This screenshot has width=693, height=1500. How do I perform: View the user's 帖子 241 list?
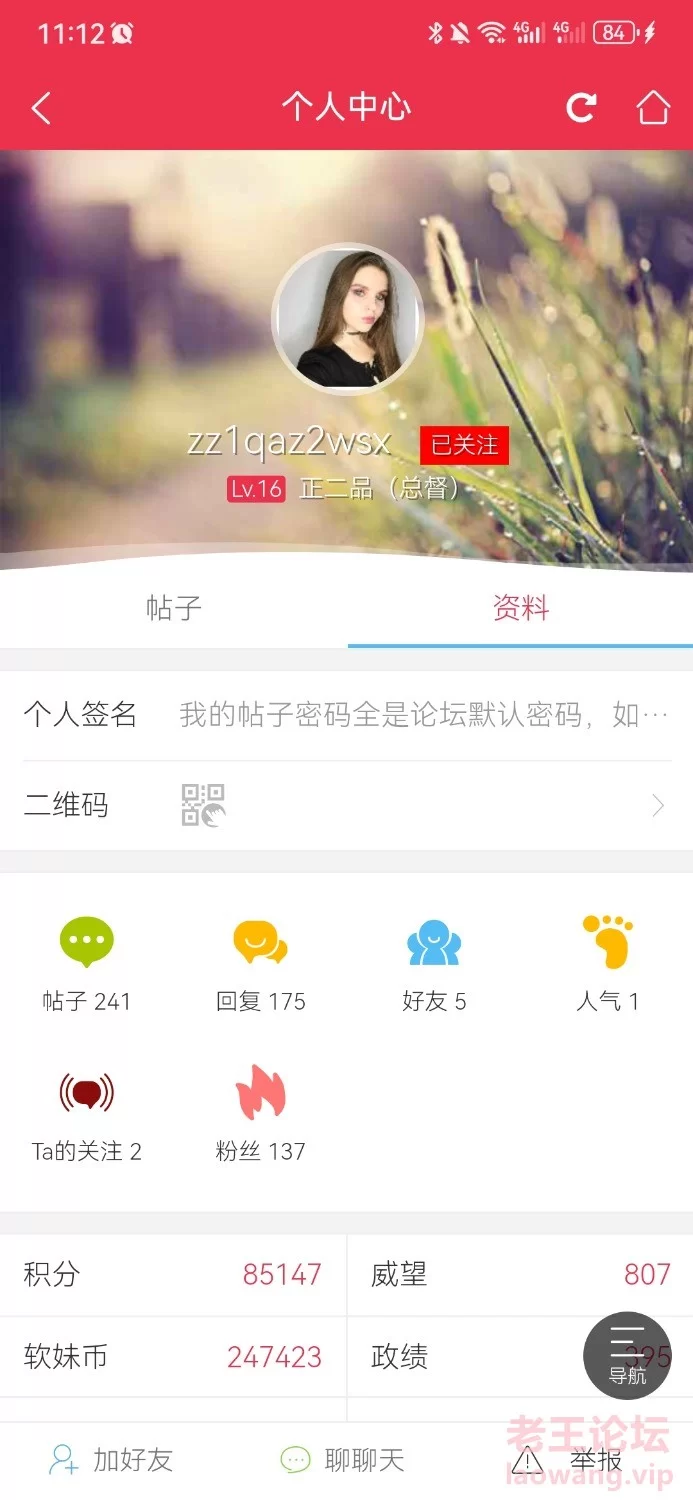86,963
